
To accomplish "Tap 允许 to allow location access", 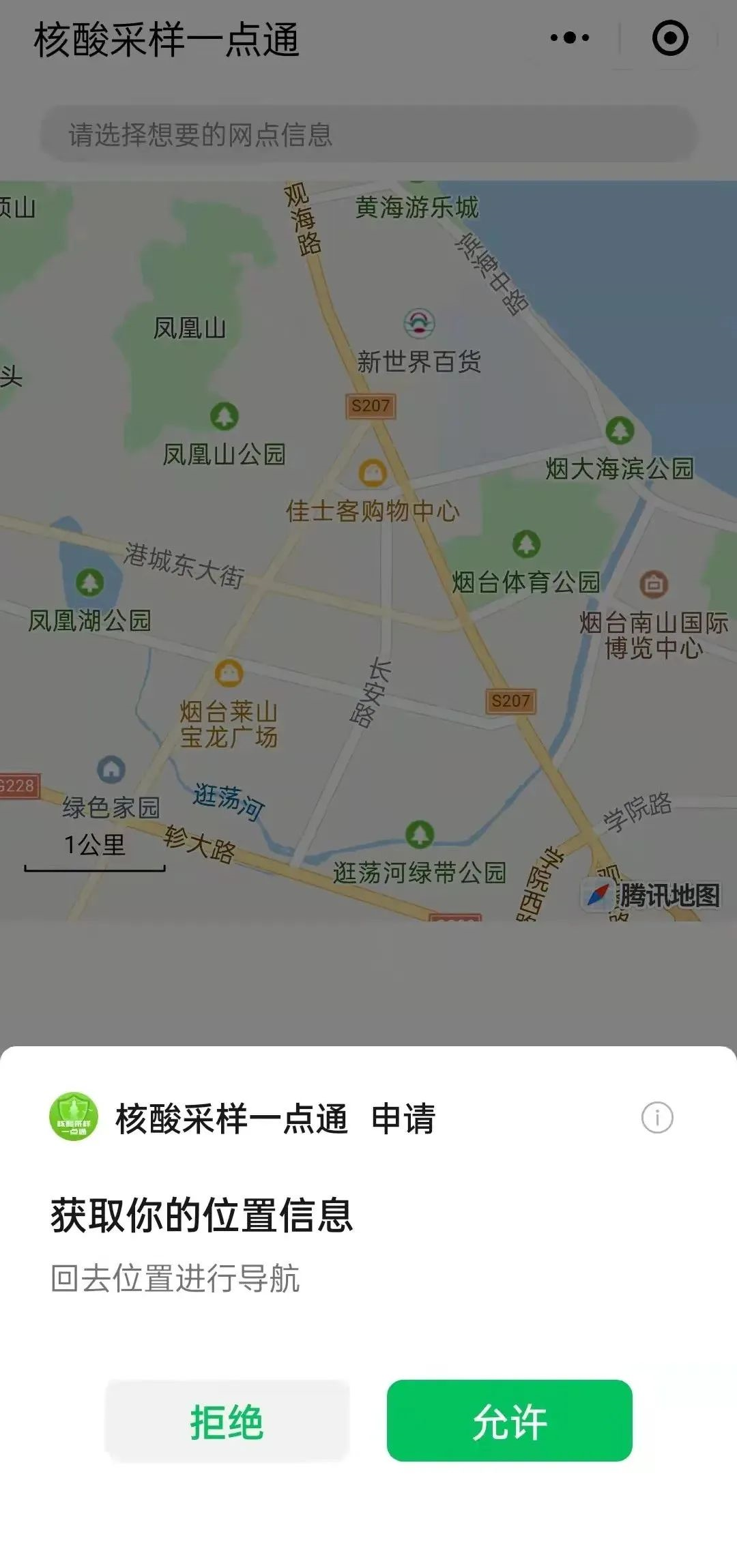I will pyautogui.click(x=509, y=1421).
